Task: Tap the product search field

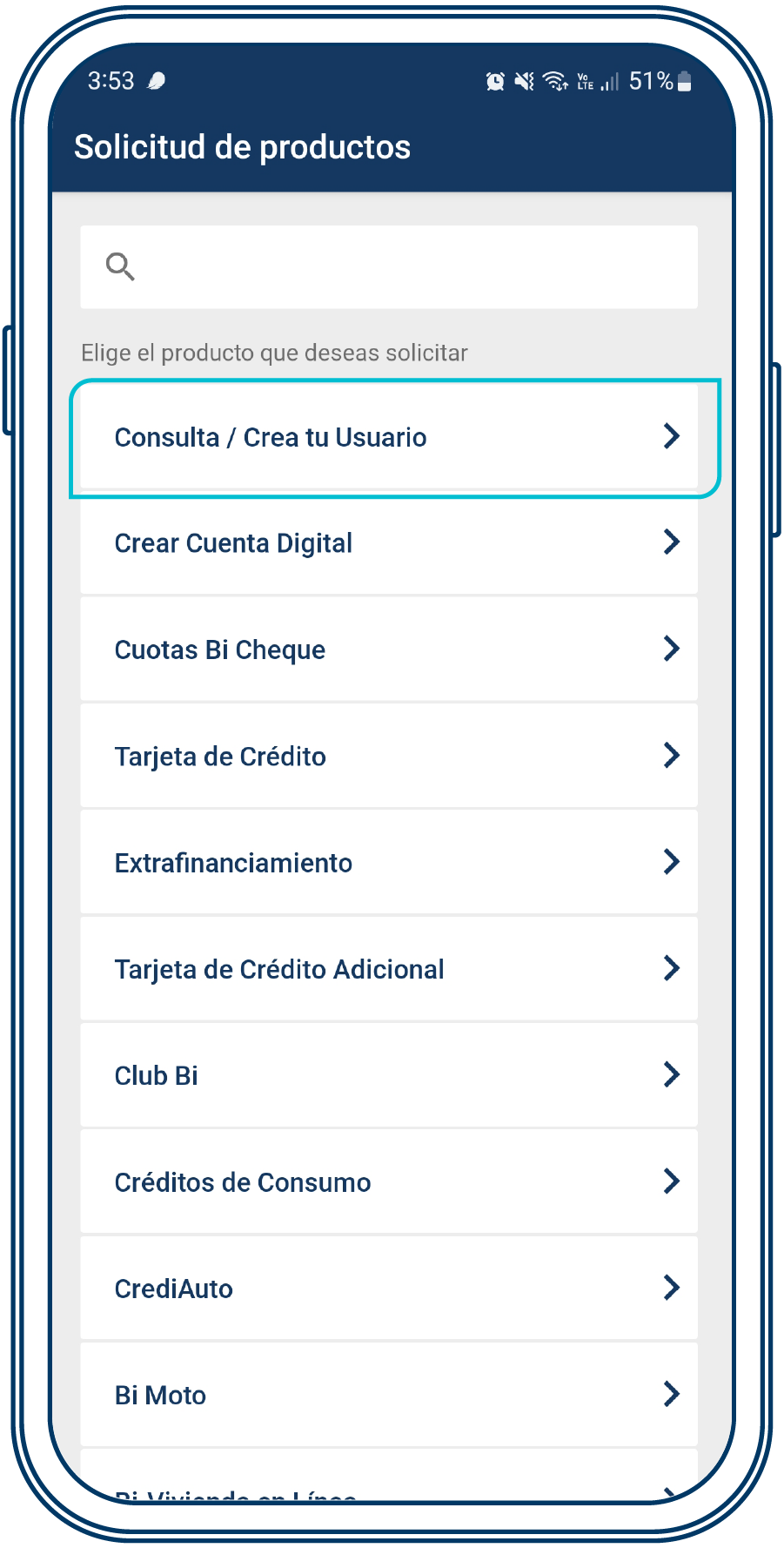Action: point(389,266)
